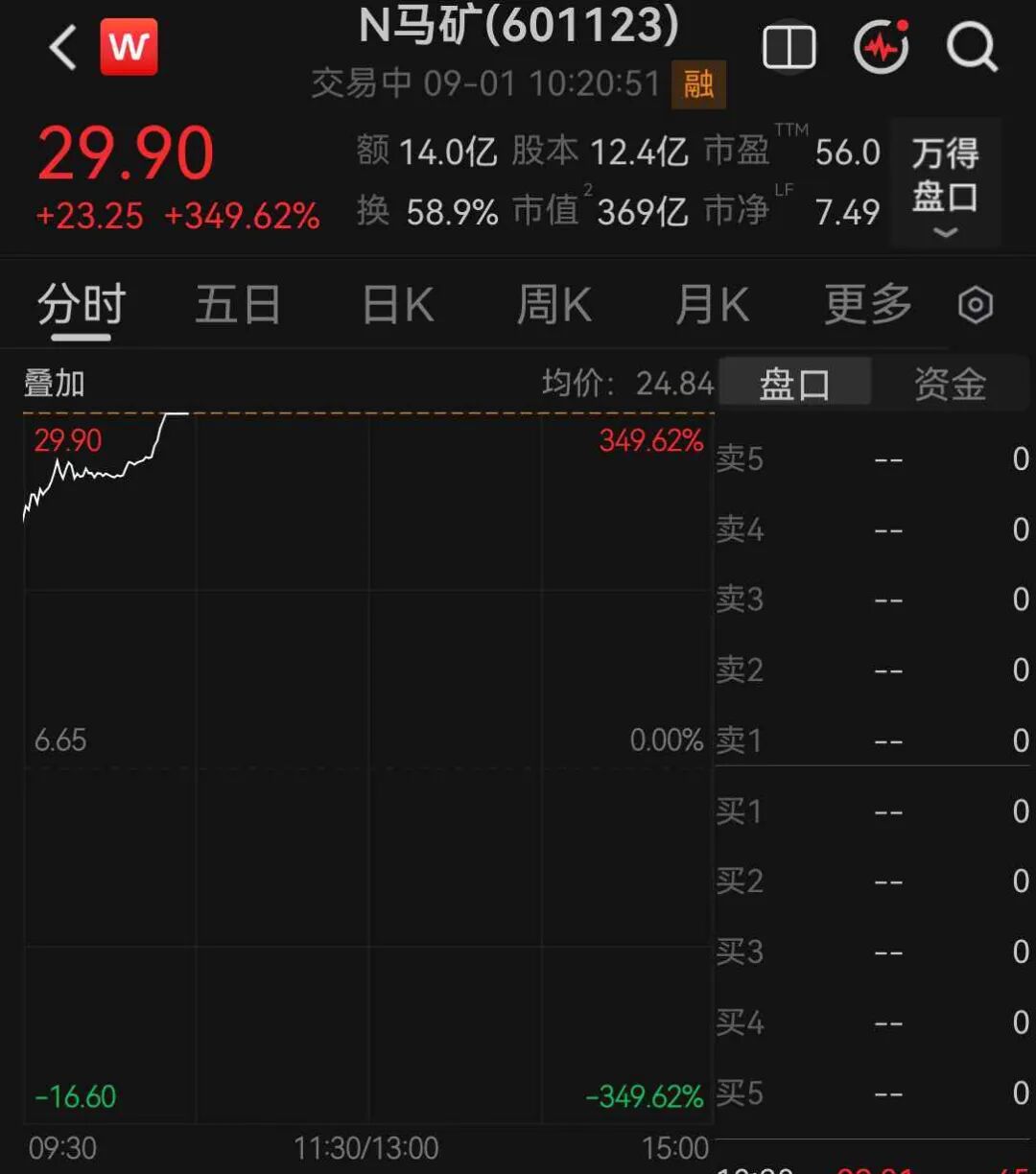Switch to the 日K chart tab
The width and height of the screenshot is (1036, 1174).
pyautogui.click(x=398, y=305)
